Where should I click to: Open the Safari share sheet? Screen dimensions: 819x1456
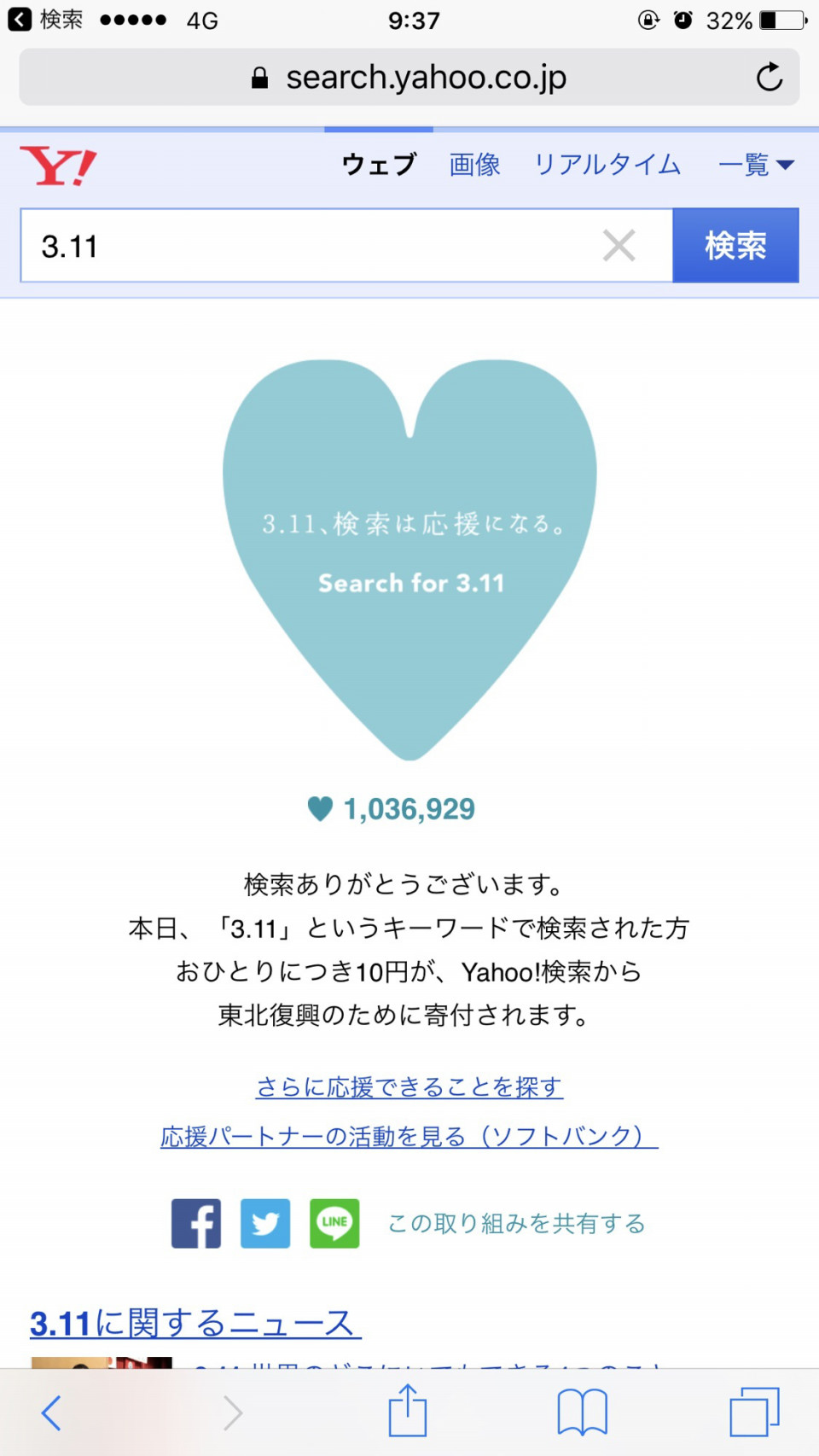[408, 1411]
